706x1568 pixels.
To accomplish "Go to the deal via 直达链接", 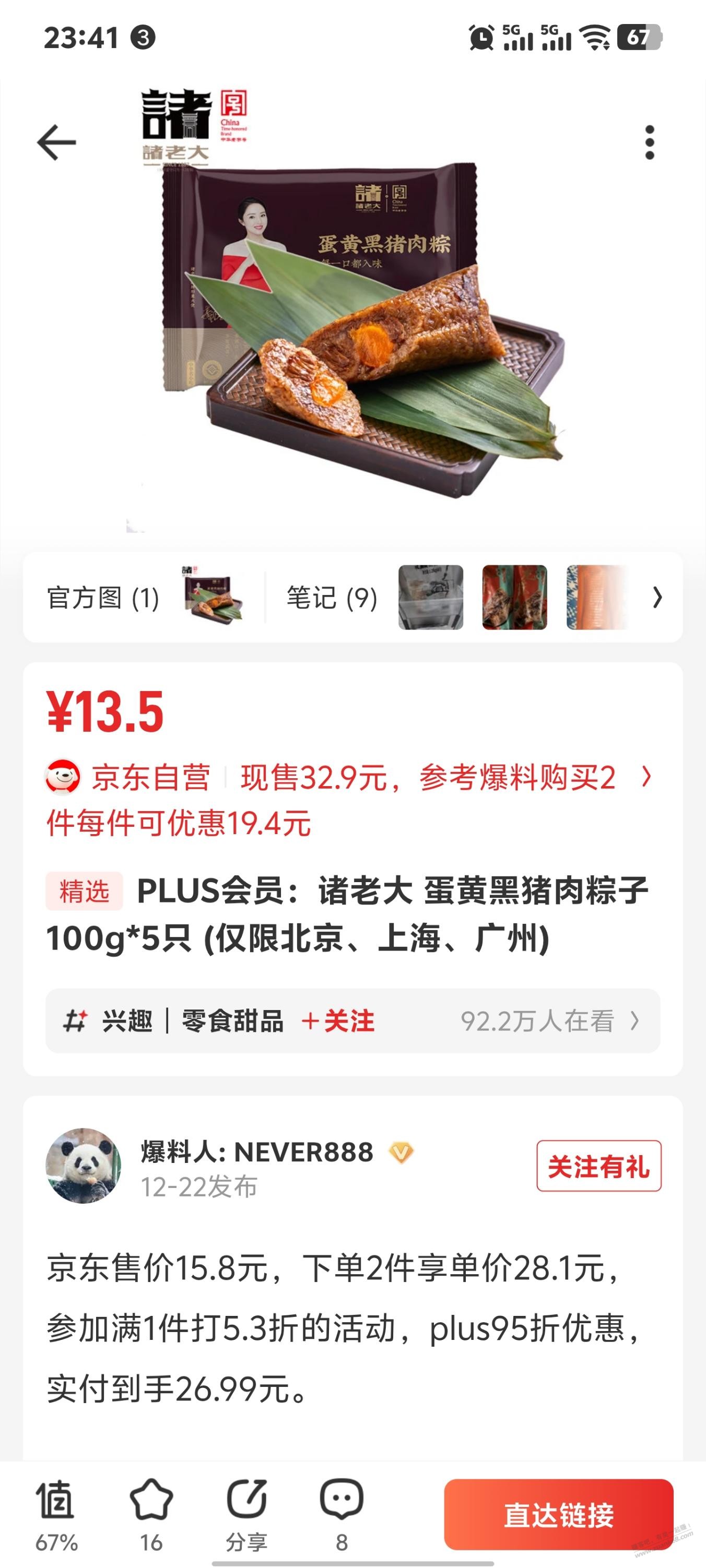I will [558, 1514].
